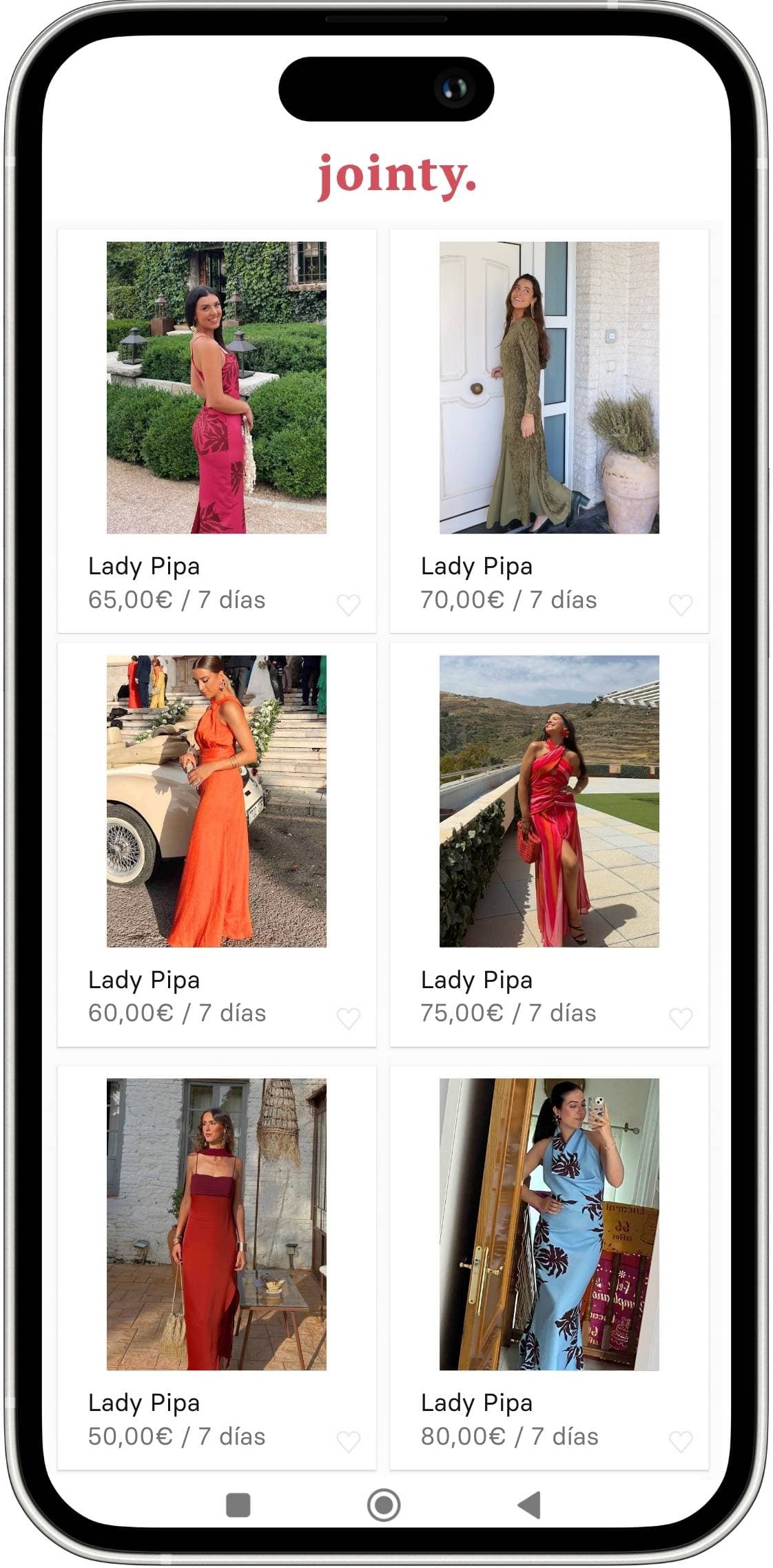This screenshot has height=1568, width=773.
Task: Tap the heart on the 75,00€ red wrap dress
Action: (682, 1018)
